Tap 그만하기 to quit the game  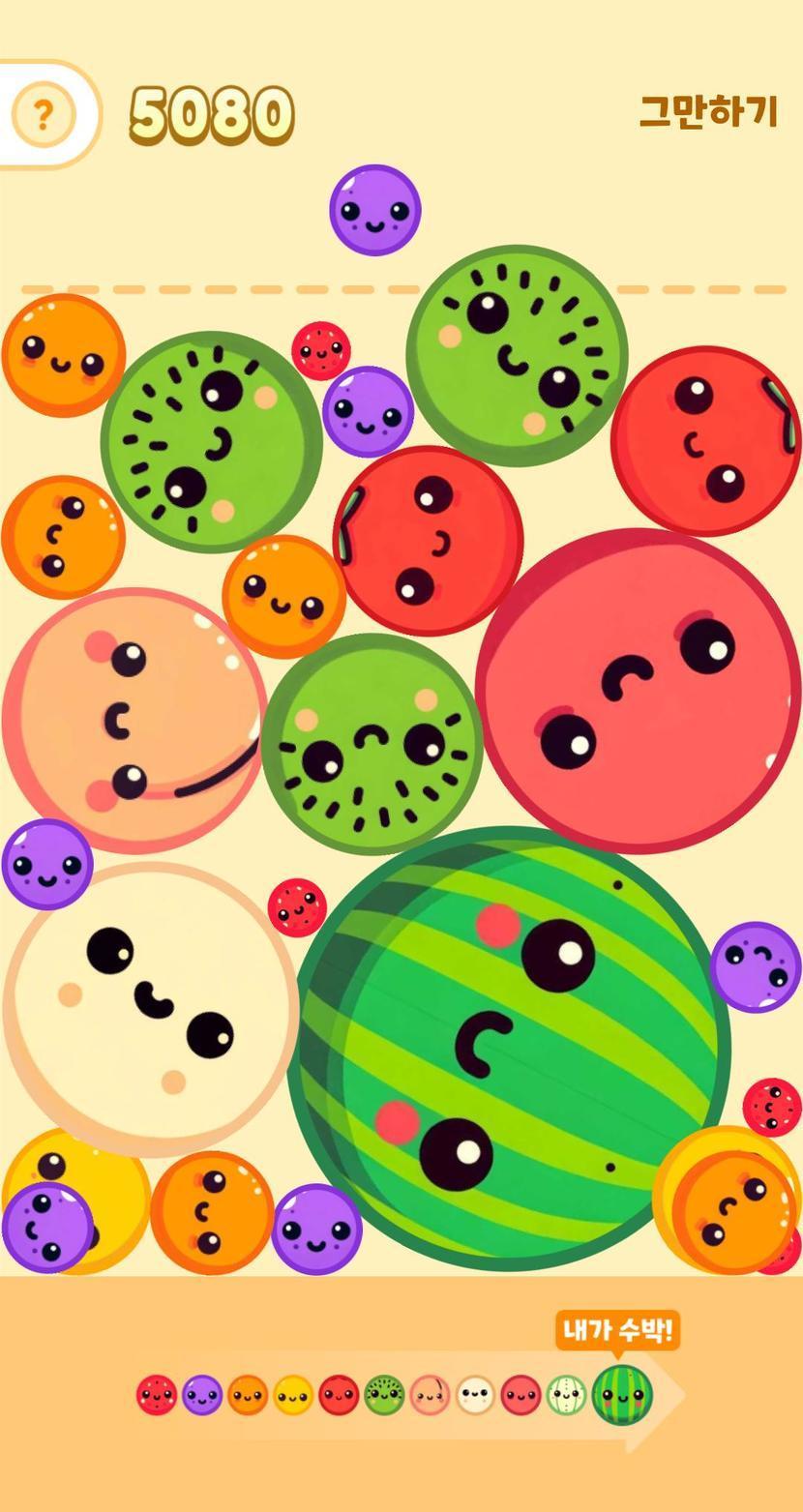coord(708,112)
